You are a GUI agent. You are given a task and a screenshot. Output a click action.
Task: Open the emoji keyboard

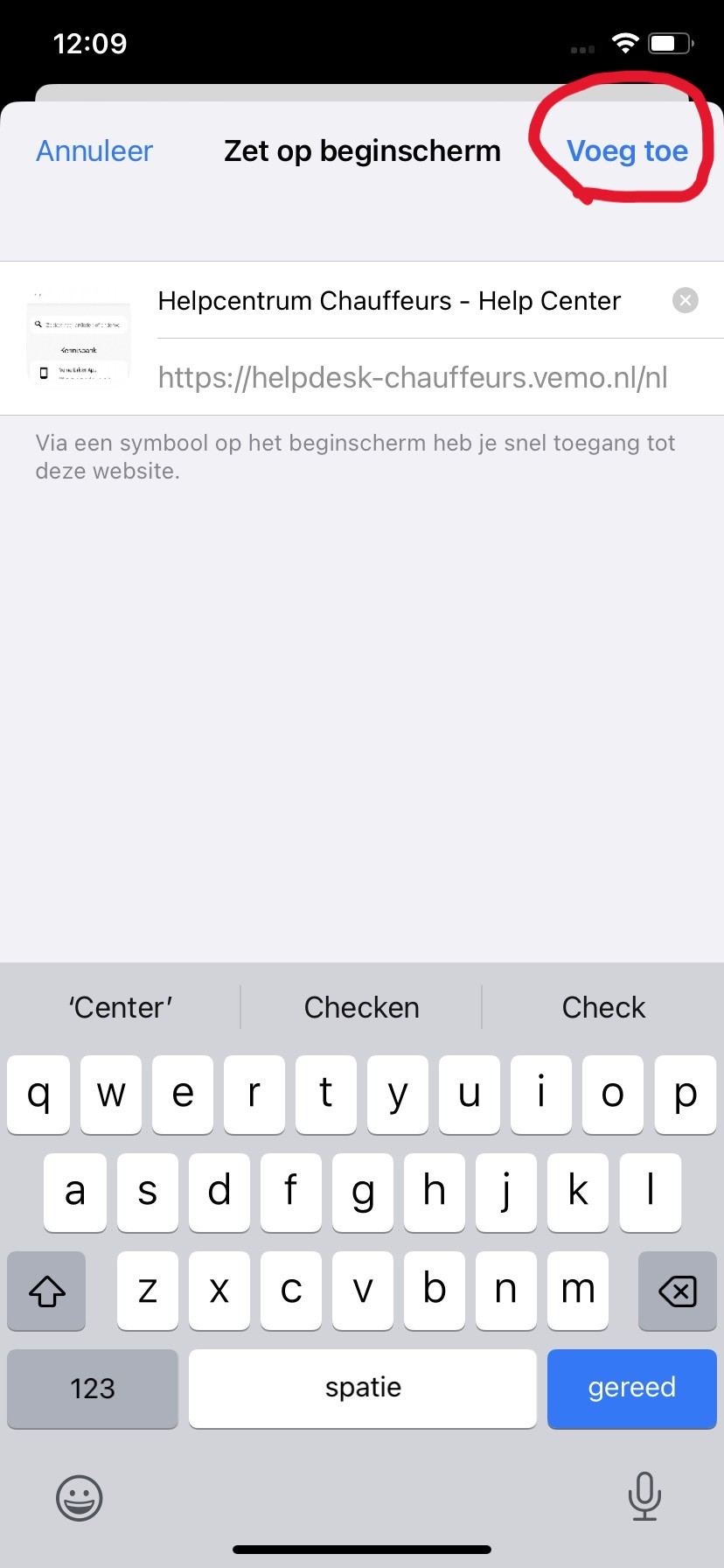pos(80,1498)
